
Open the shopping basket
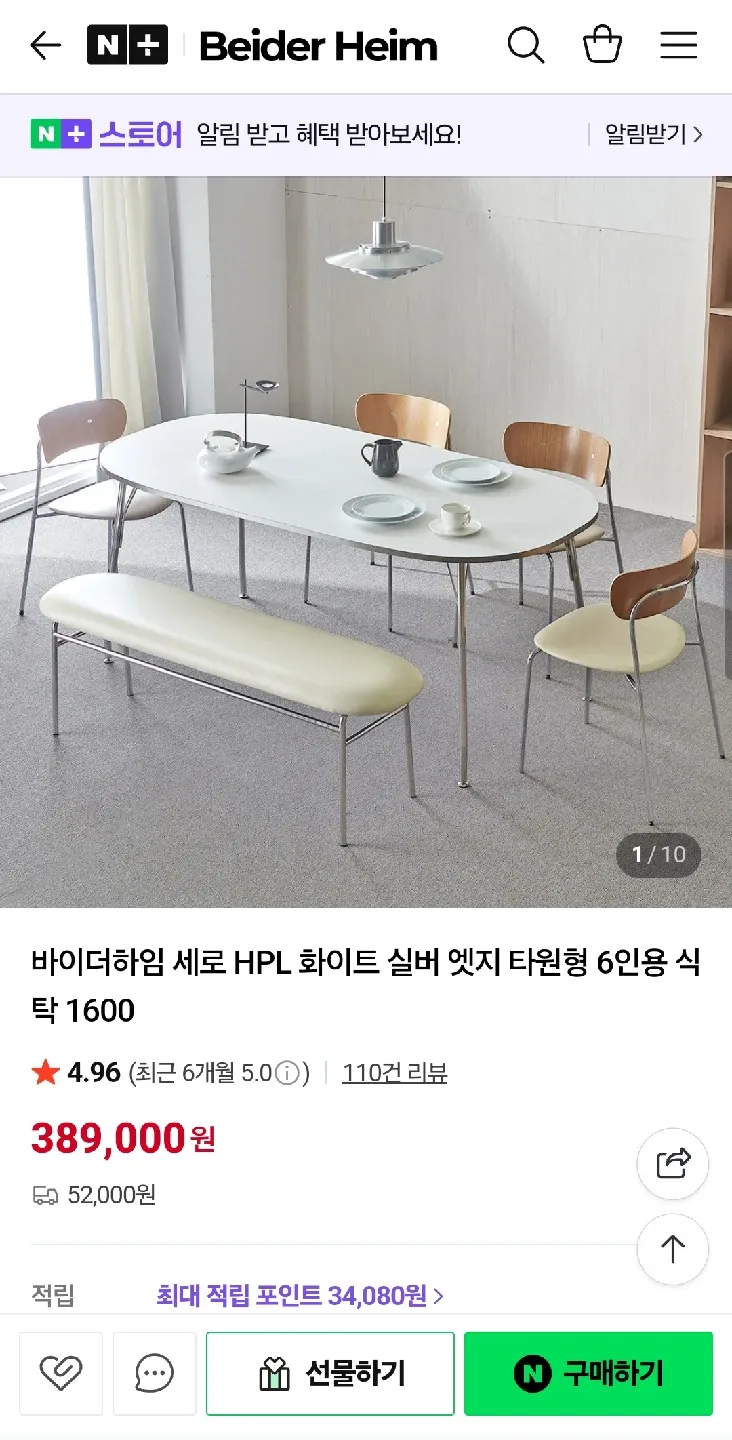pos(602,45)
